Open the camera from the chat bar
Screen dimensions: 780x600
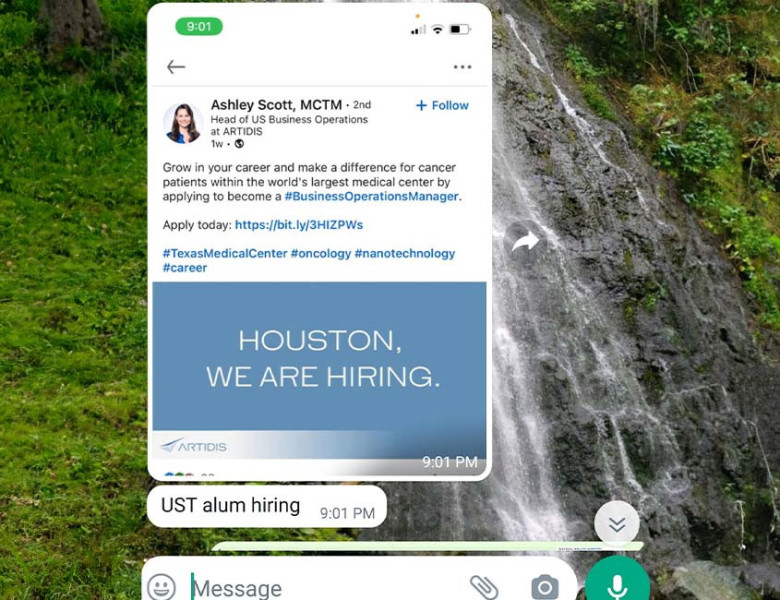(544, 587)
